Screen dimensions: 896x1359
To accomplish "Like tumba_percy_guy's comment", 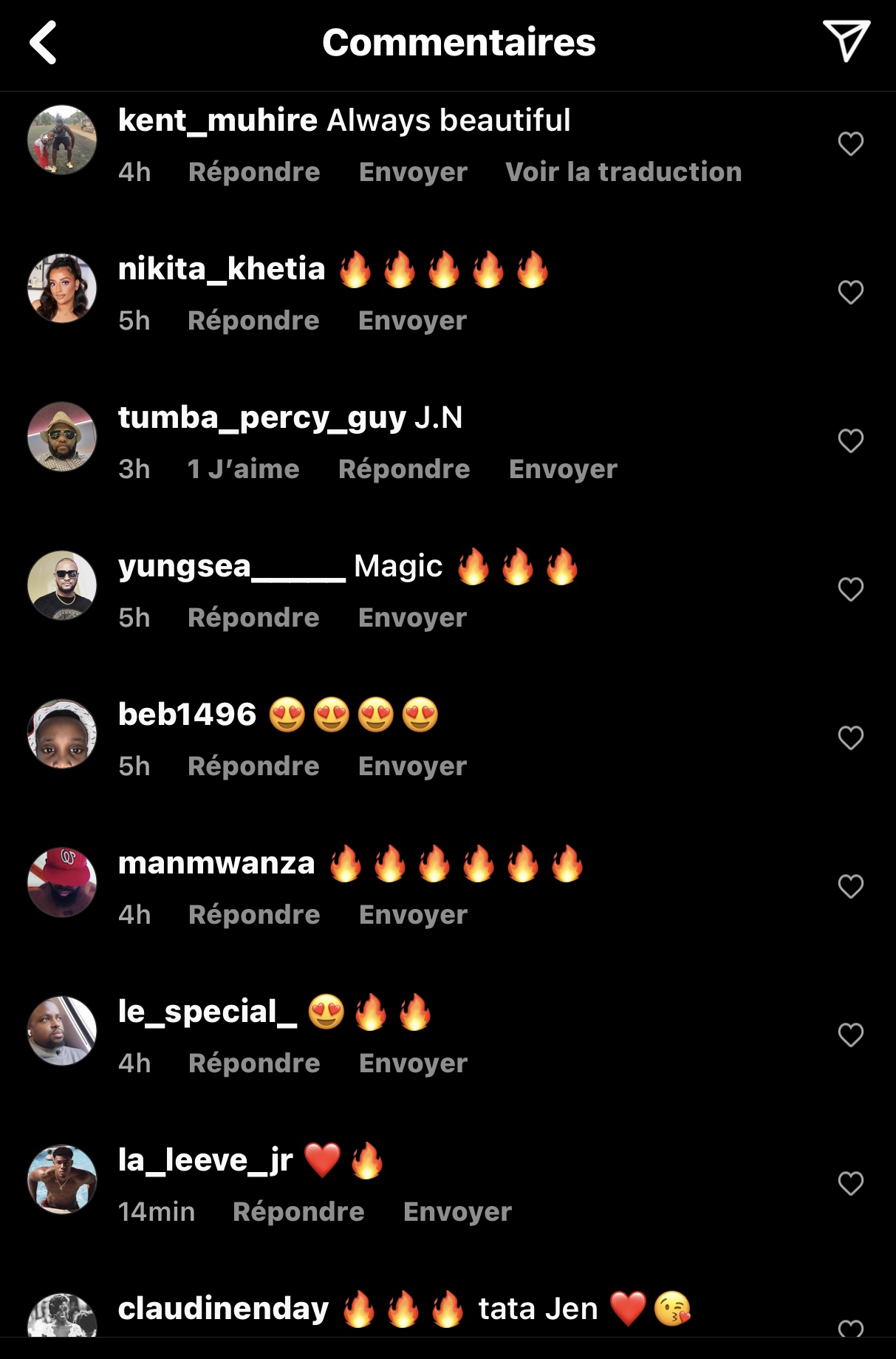I will pos(850,440).
